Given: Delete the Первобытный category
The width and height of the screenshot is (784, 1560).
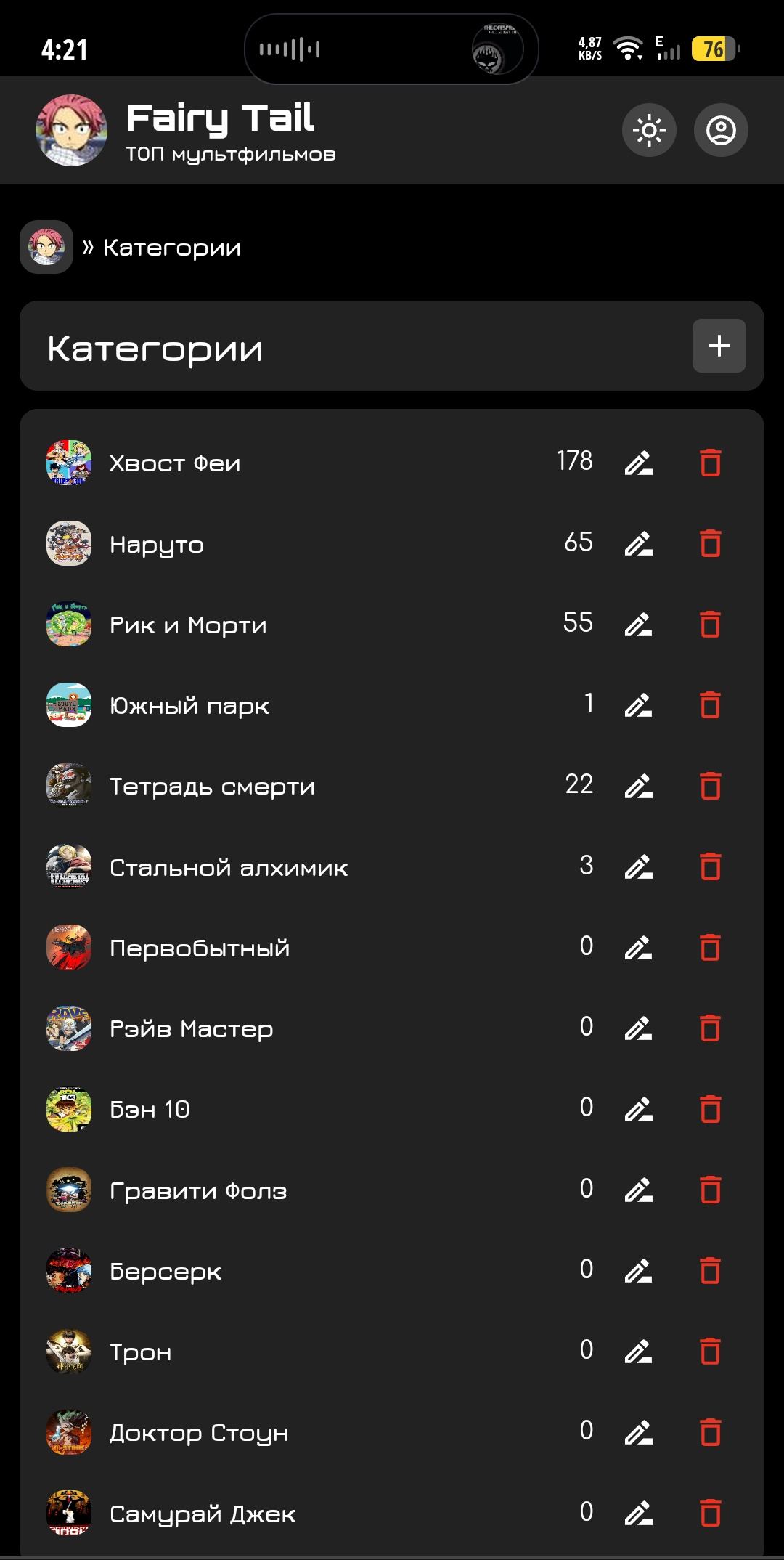Looking at the screenshot, I should click(710, 948).
